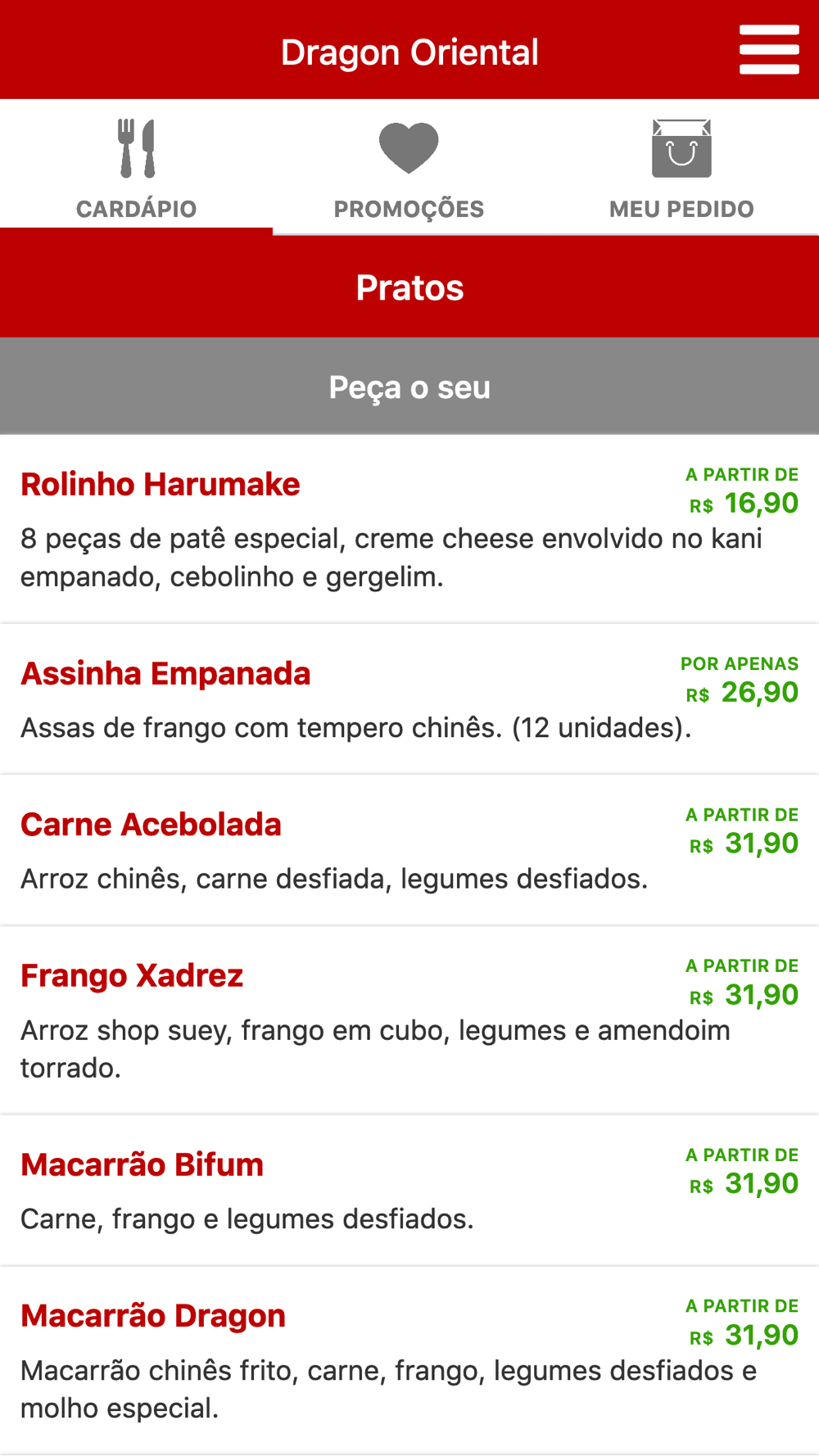The width and height of the screenshot is (819, 1456).
Task: Tap the Macarrão Bifum row
Action: point(409,1191)
